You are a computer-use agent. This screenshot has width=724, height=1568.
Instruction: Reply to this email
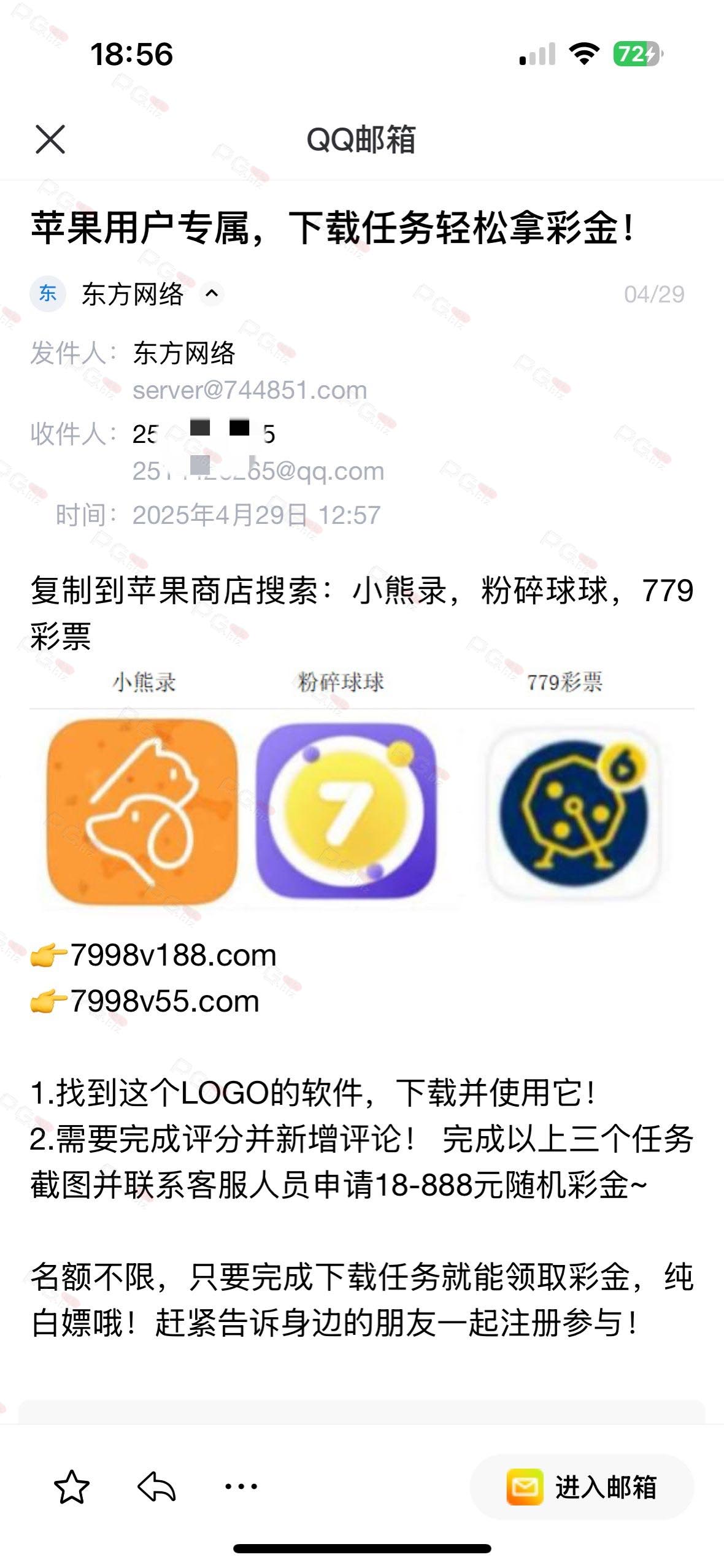coord(156,1486)
